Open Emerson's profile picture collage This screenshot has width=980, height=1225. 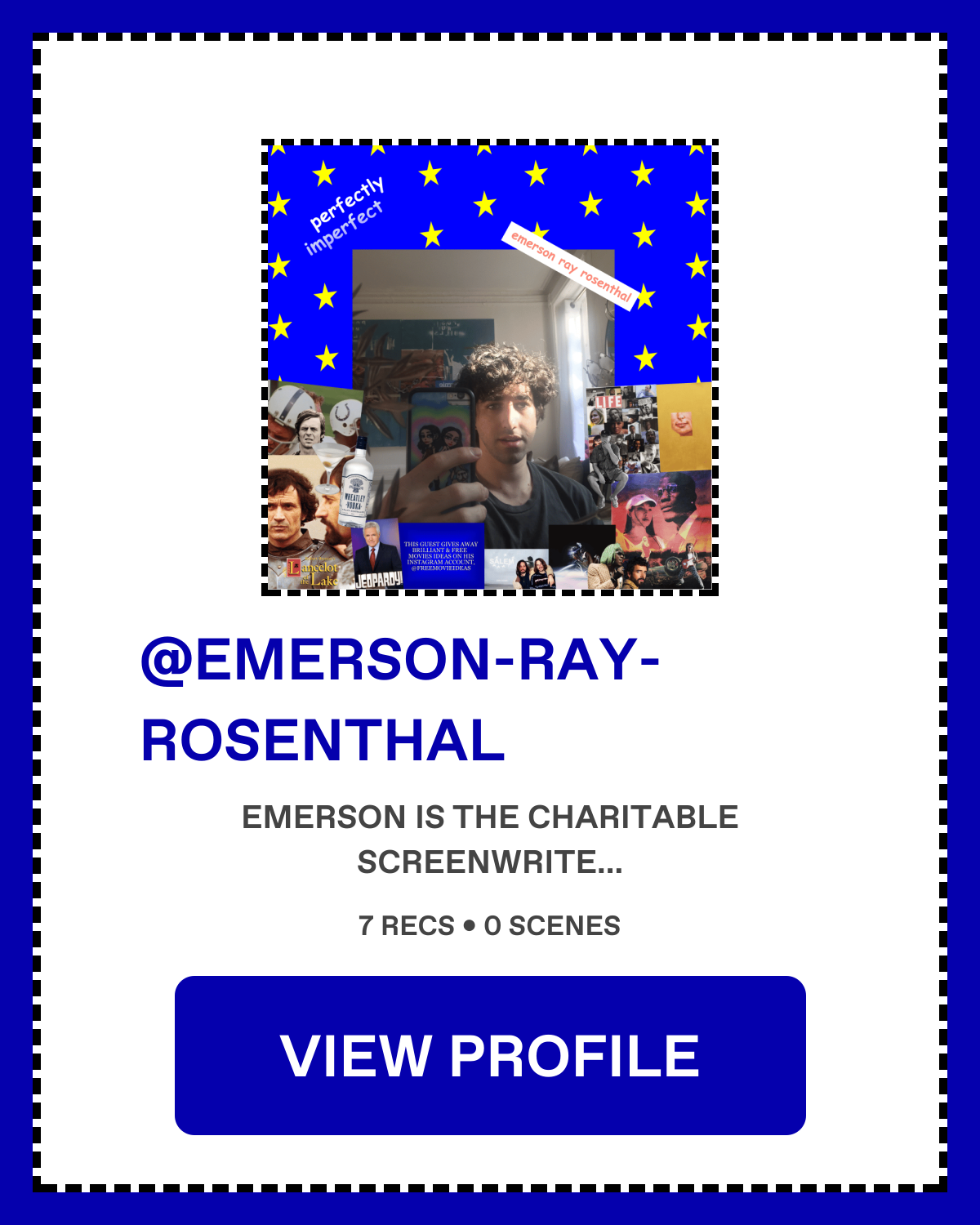[x=490, y=367]
